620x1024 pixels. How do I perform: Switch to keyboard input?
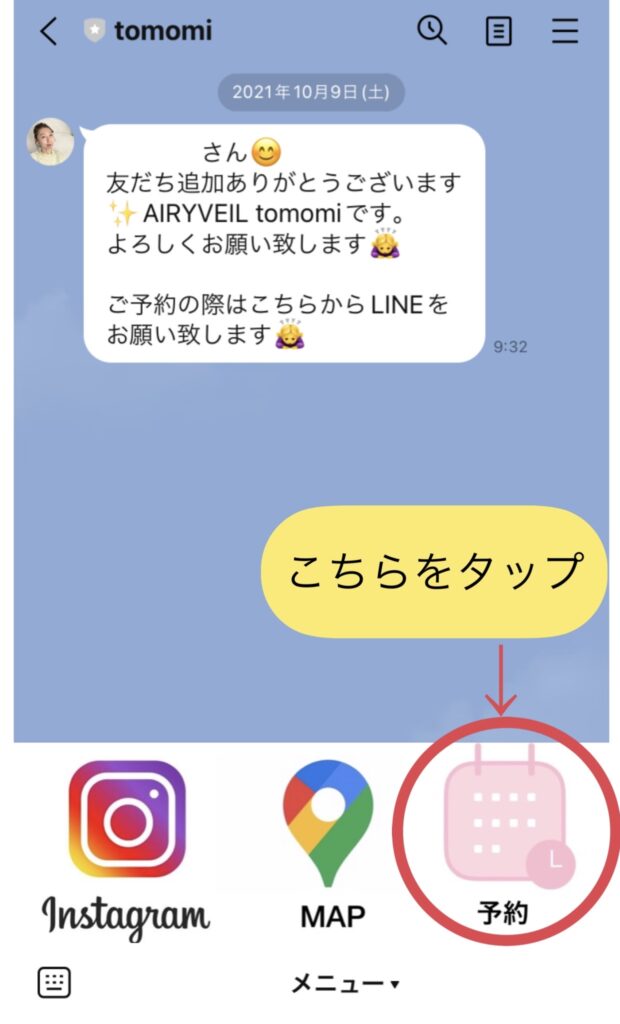click(x=54, y=983)
